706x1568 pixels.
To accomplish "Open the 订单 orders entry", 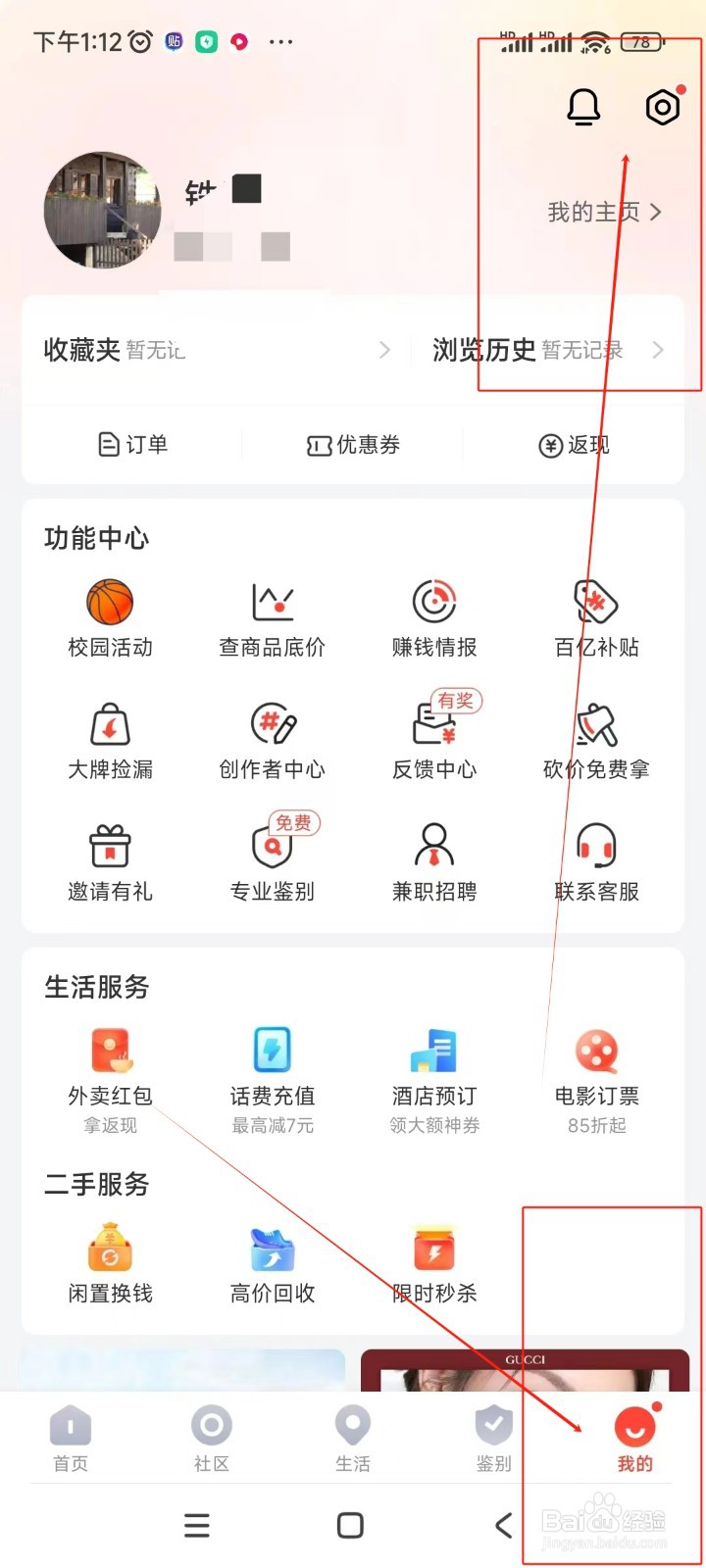I will (x=134, y=444).
